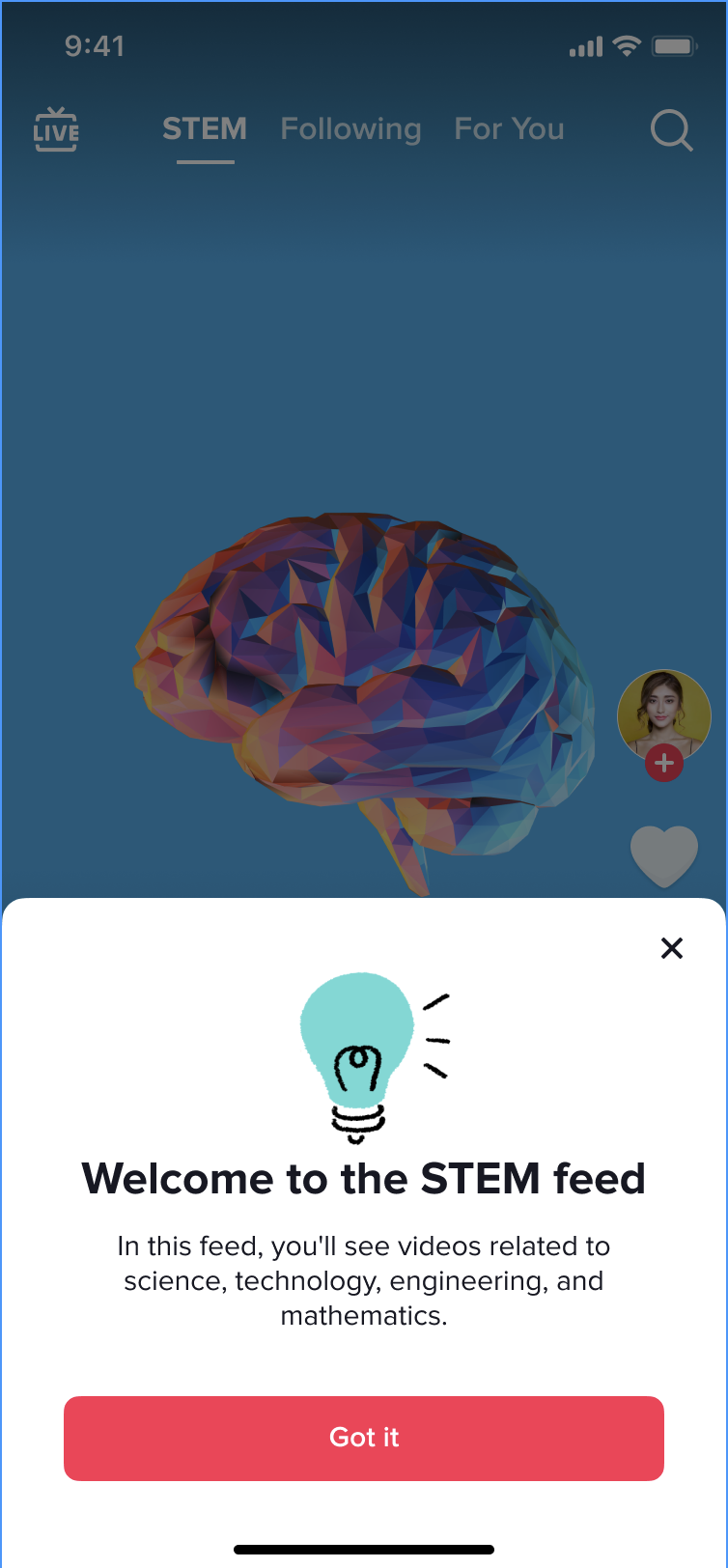
Task: Select the STEM tab
Action: tap(205, 129)
